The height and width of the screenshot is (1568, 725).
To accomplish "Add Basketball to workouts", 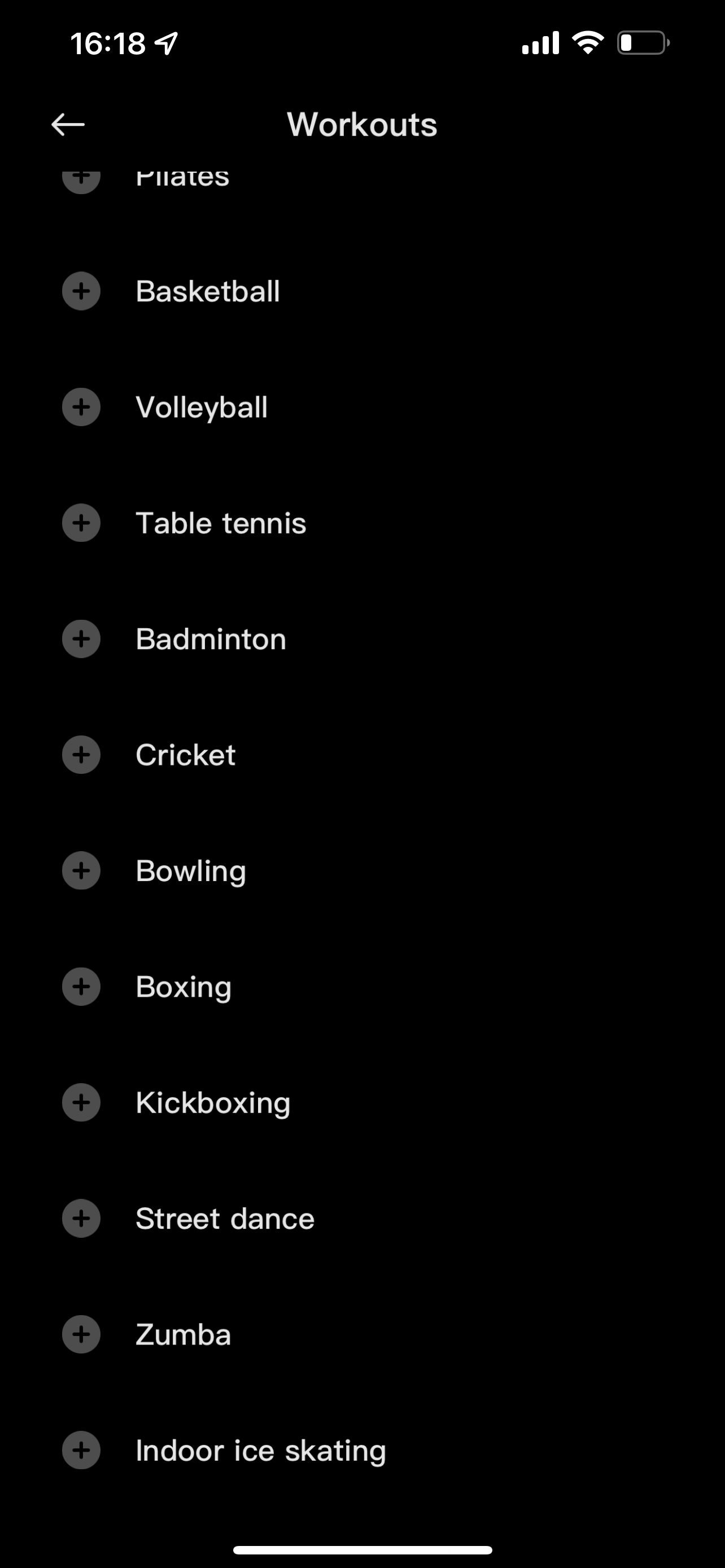I will tap(81, 291).
